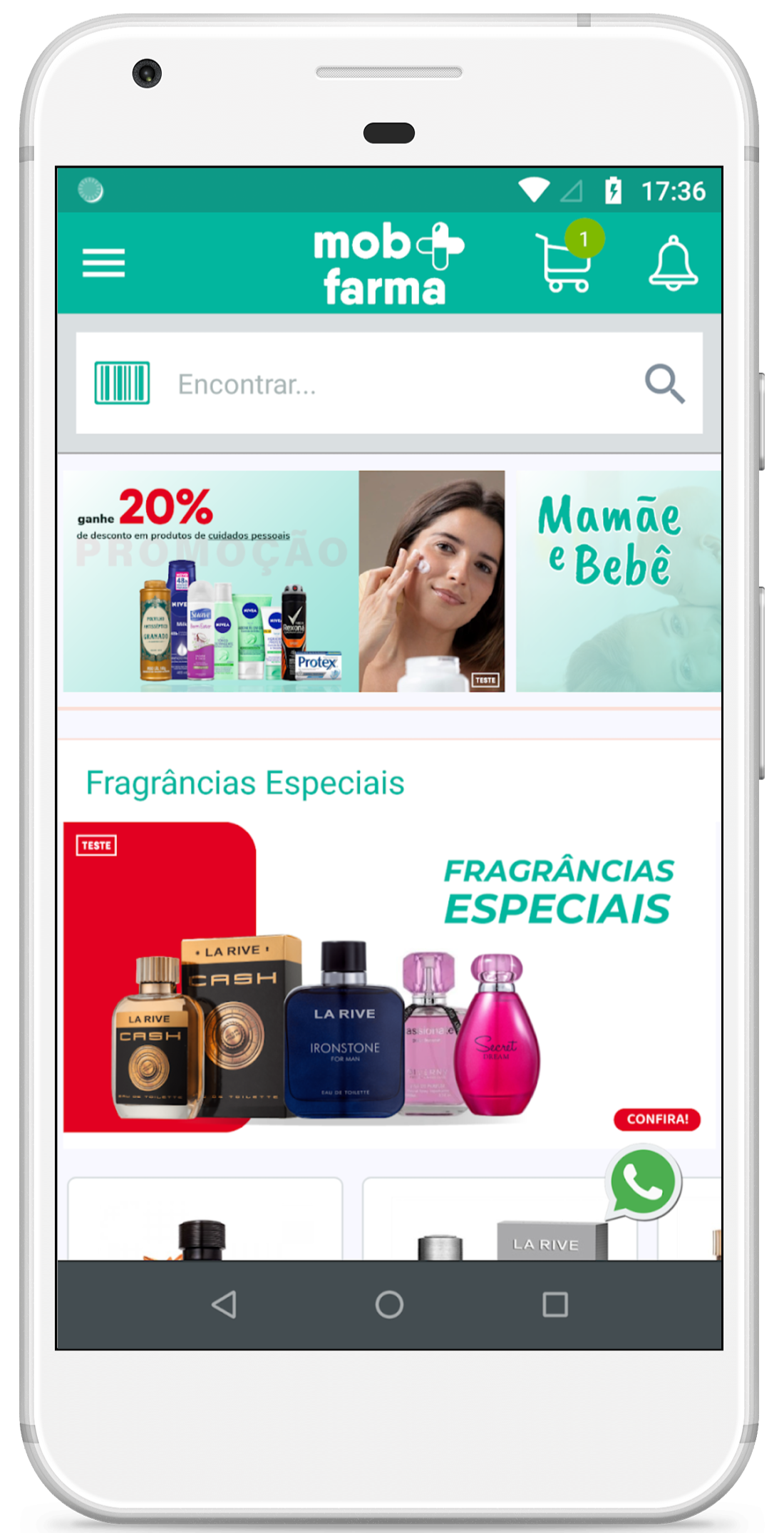Start a WhatsApp chat via floating button
Screen dimensions: 784x1533
[x=644, y=1181]
